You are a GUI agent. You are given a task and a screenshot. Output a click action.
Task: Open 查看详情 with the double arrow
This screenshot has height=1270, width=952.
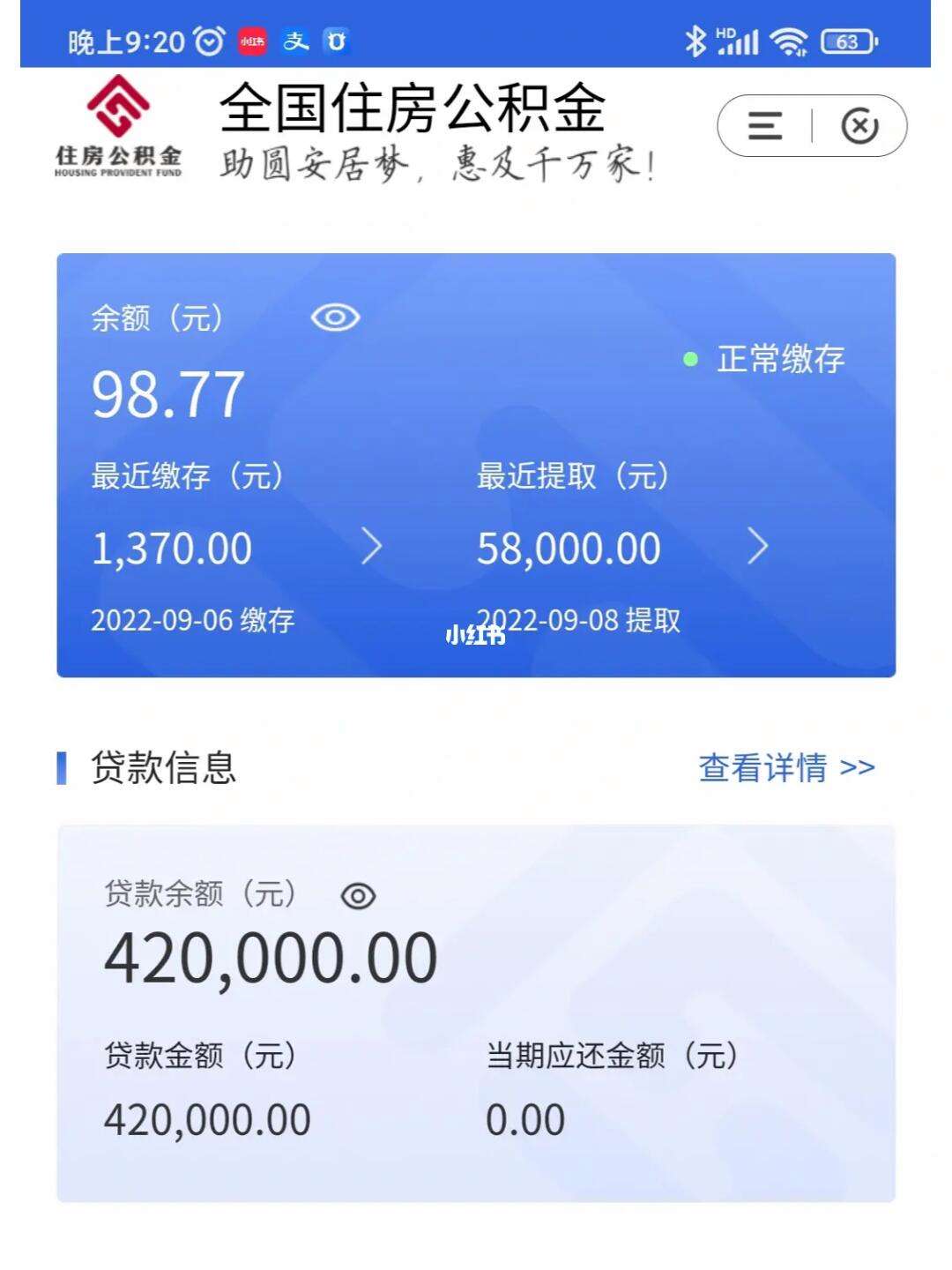[857, 768]
